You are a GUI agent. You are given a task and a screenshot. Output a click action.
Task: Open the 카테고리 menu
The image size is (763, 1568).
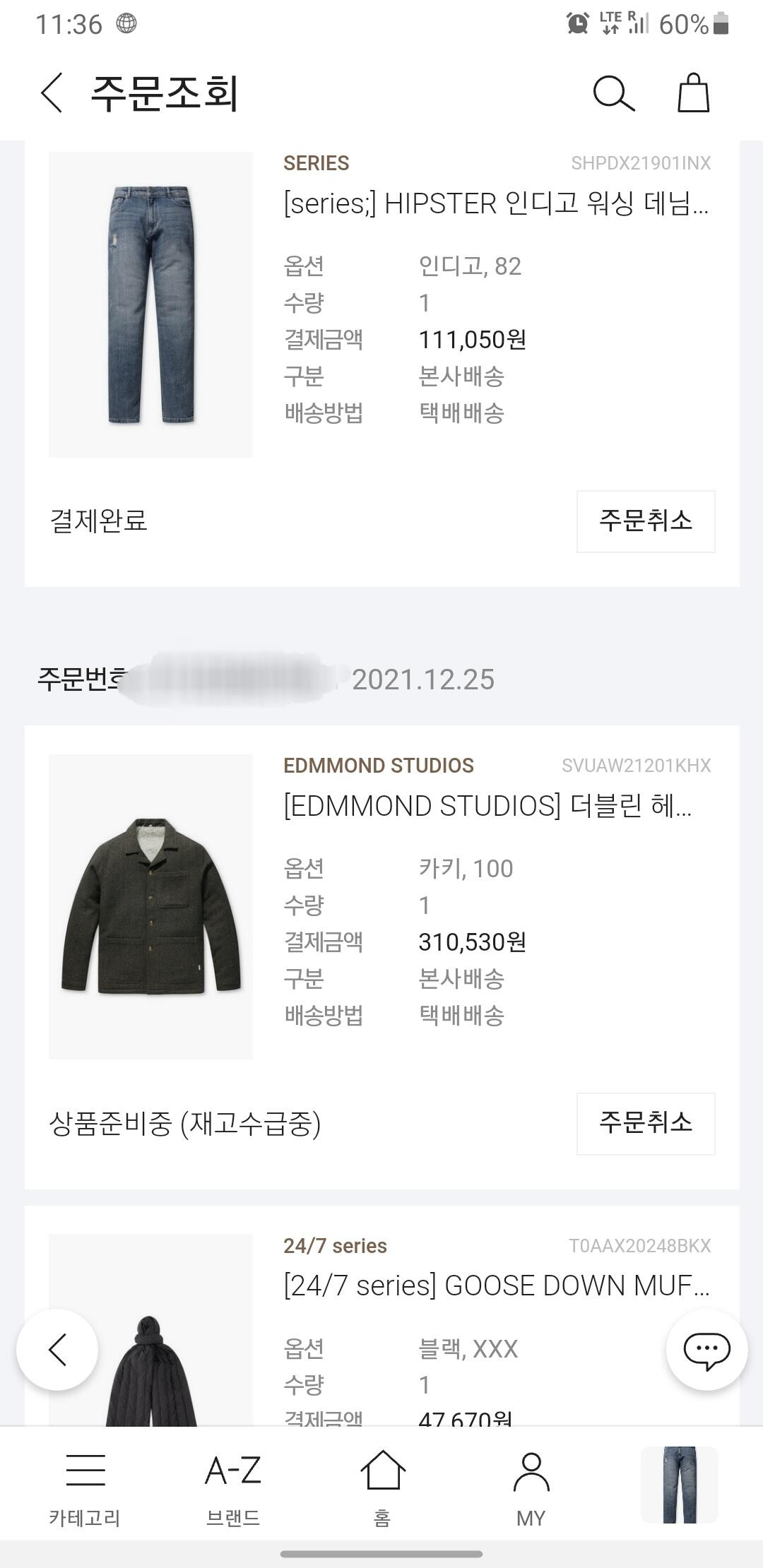pyautogui.click(x=85, y=1485)
